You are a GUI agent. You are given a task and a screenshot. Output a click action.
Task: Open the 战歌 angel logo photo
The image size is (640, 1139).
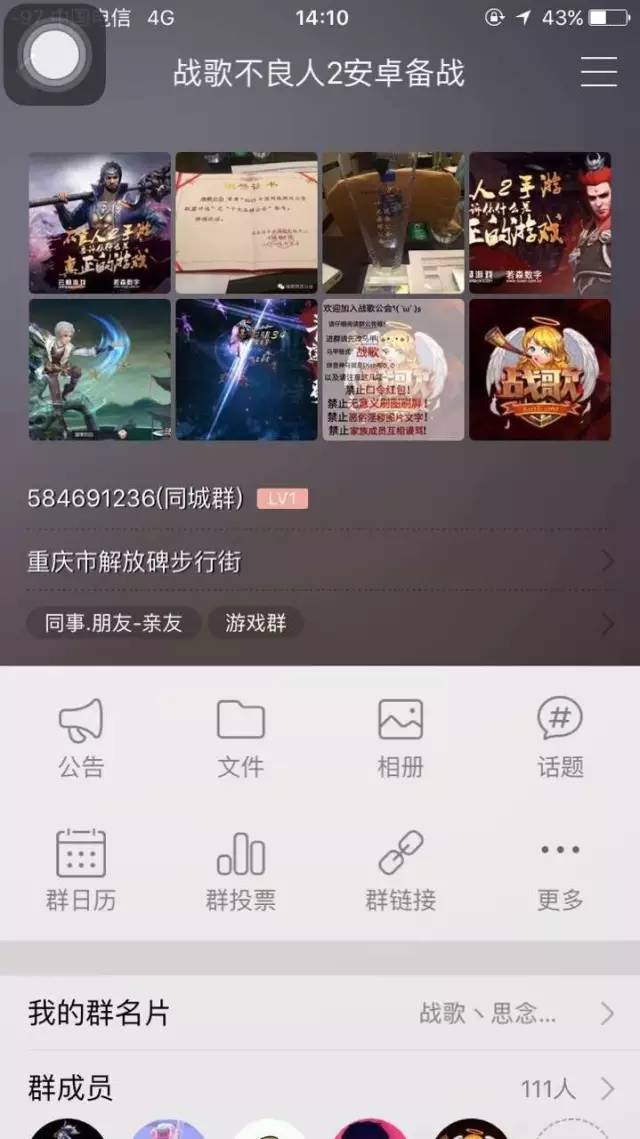tap(540, 369)
